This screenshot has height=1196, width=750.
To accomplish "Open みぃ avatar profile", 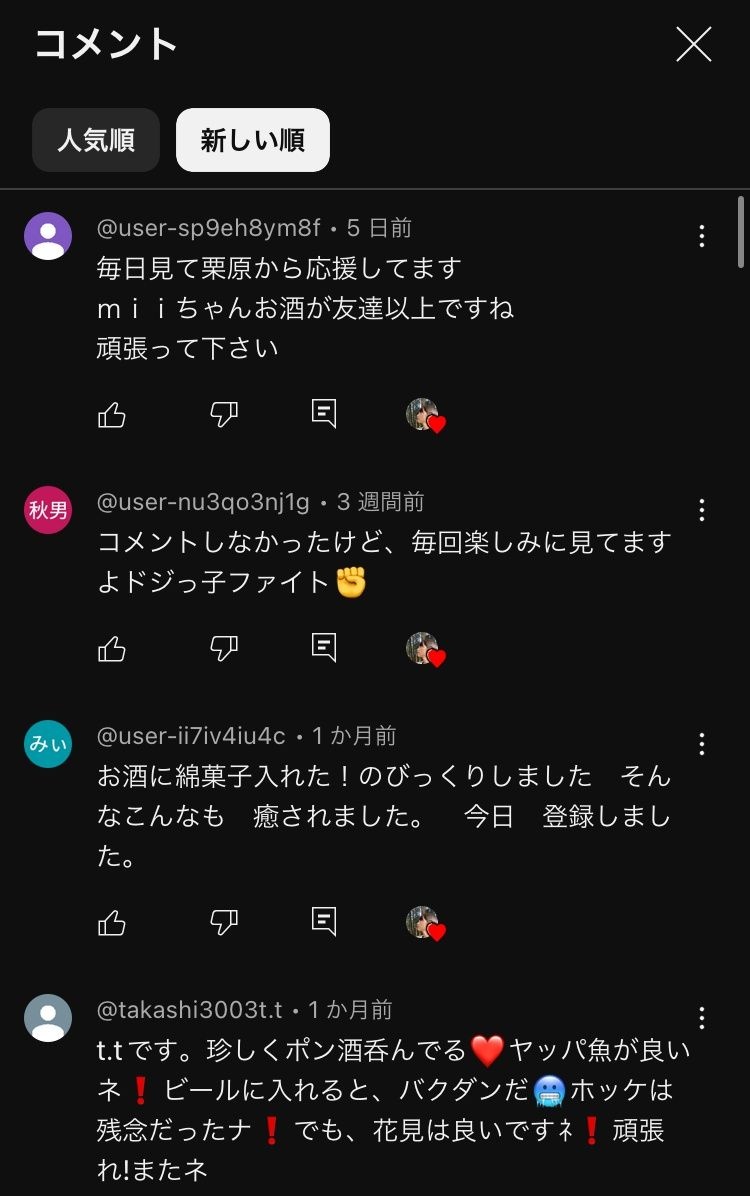I will pos(47,744).
